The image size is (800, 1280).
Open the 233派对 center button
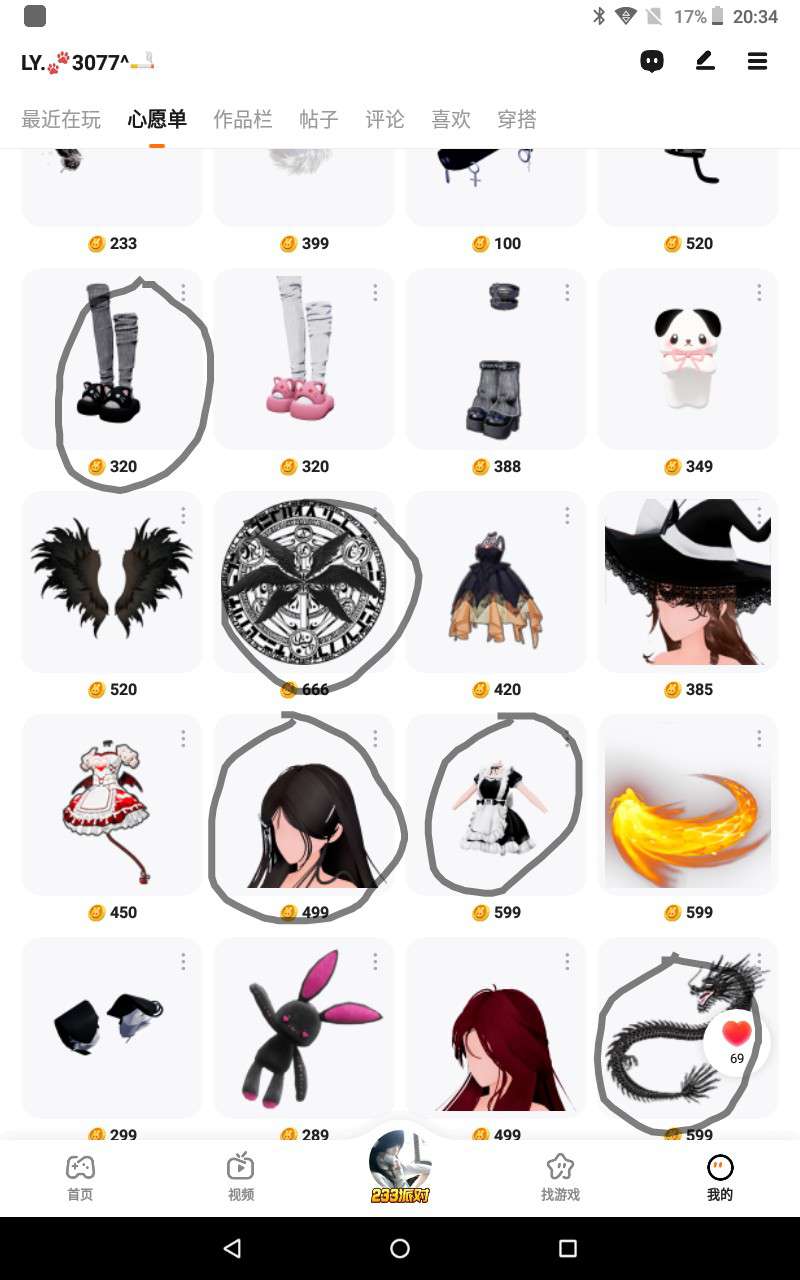[x=400, y=1167]
